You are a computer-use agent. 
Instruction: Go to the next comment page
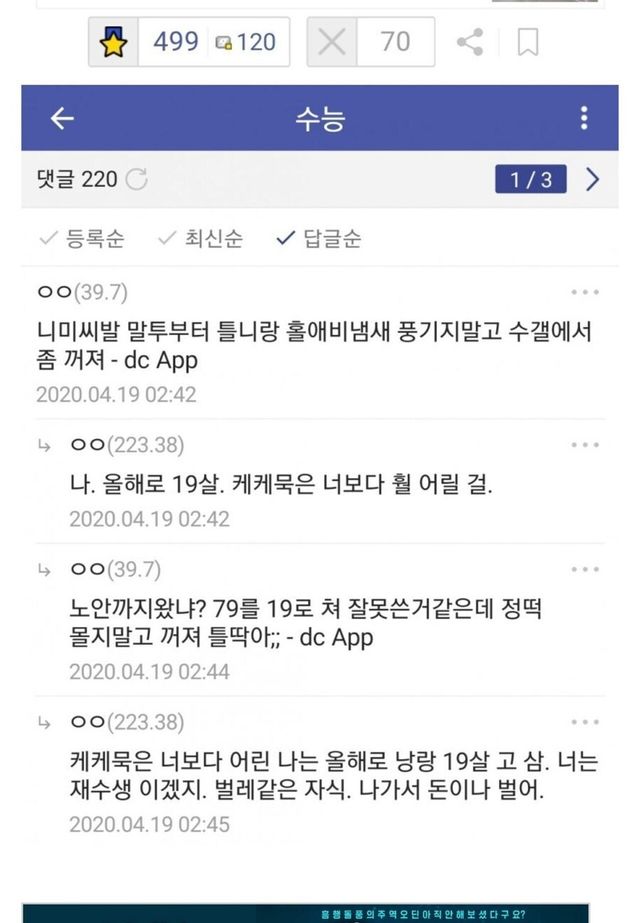click(x=592, y=180)
